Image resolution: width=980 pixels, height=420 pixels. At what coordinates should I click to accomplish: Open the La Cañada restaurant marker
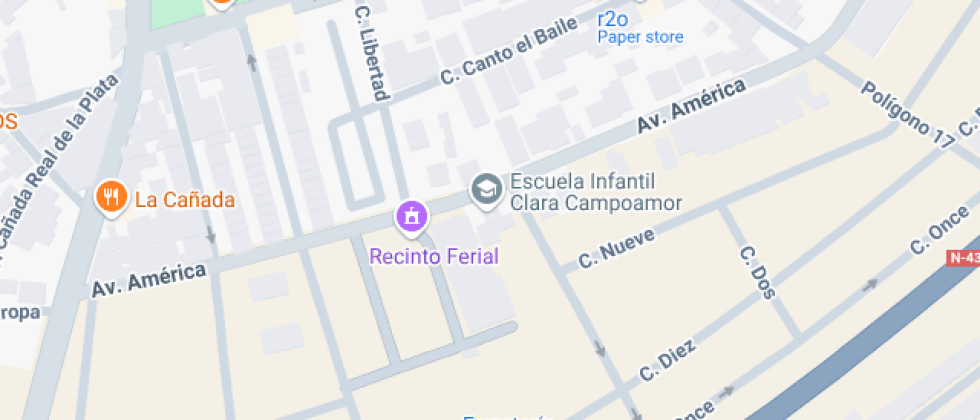111,196
